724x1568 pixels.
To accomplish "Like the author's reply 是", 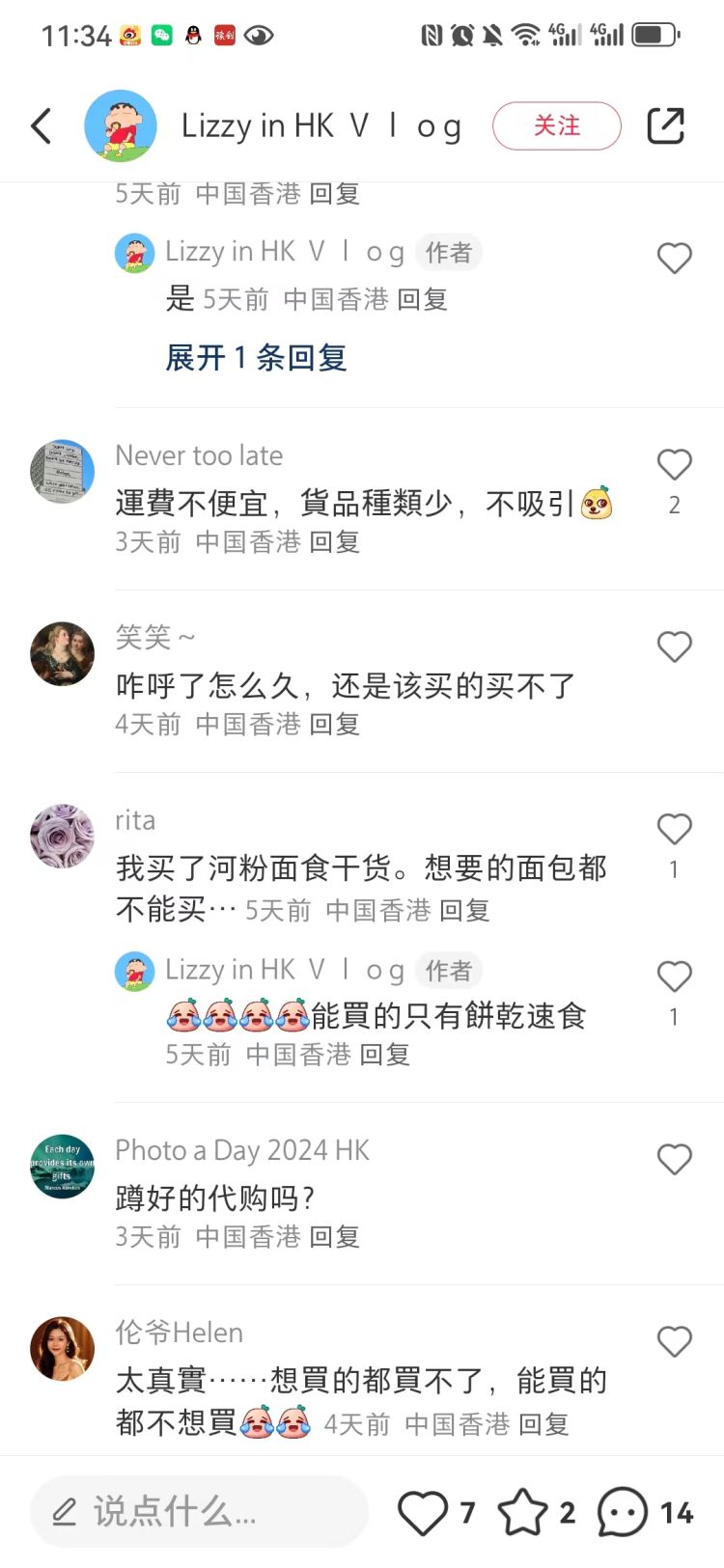I will 674,259.
